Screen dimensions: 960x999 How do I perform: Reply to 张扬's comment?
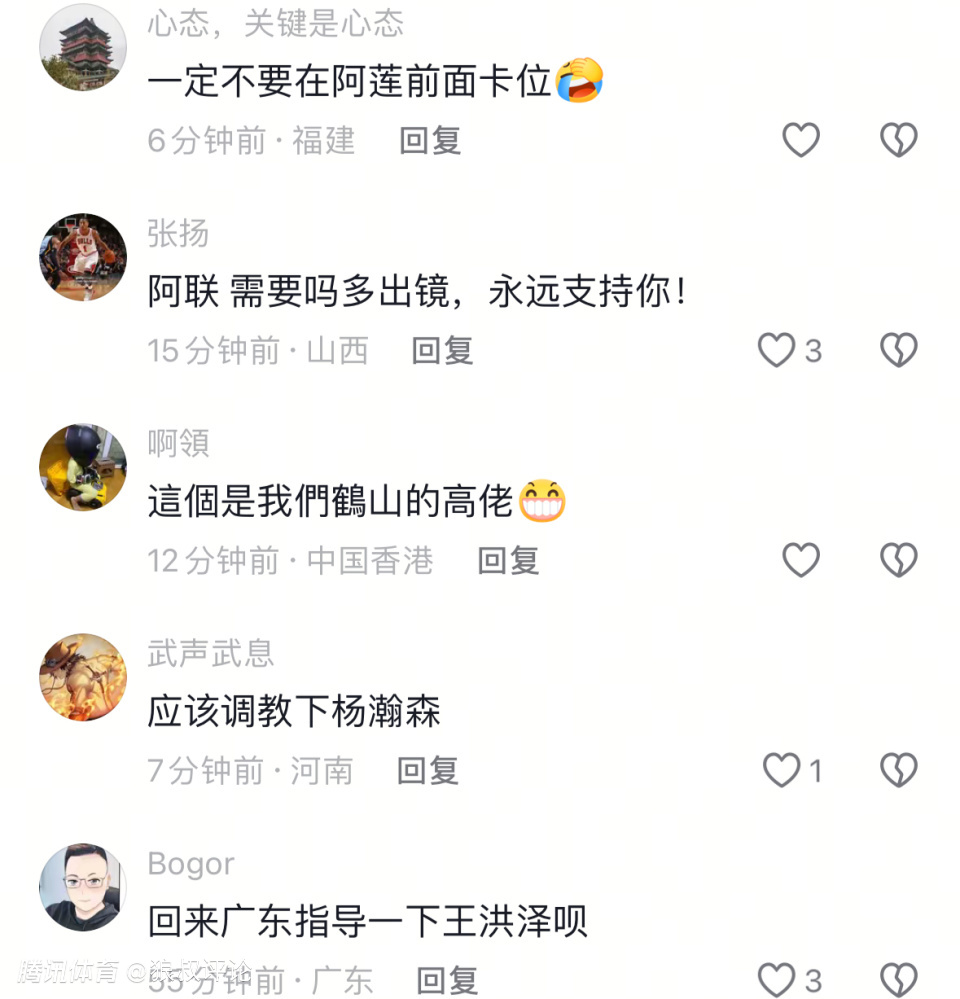(x=443, y=350)
